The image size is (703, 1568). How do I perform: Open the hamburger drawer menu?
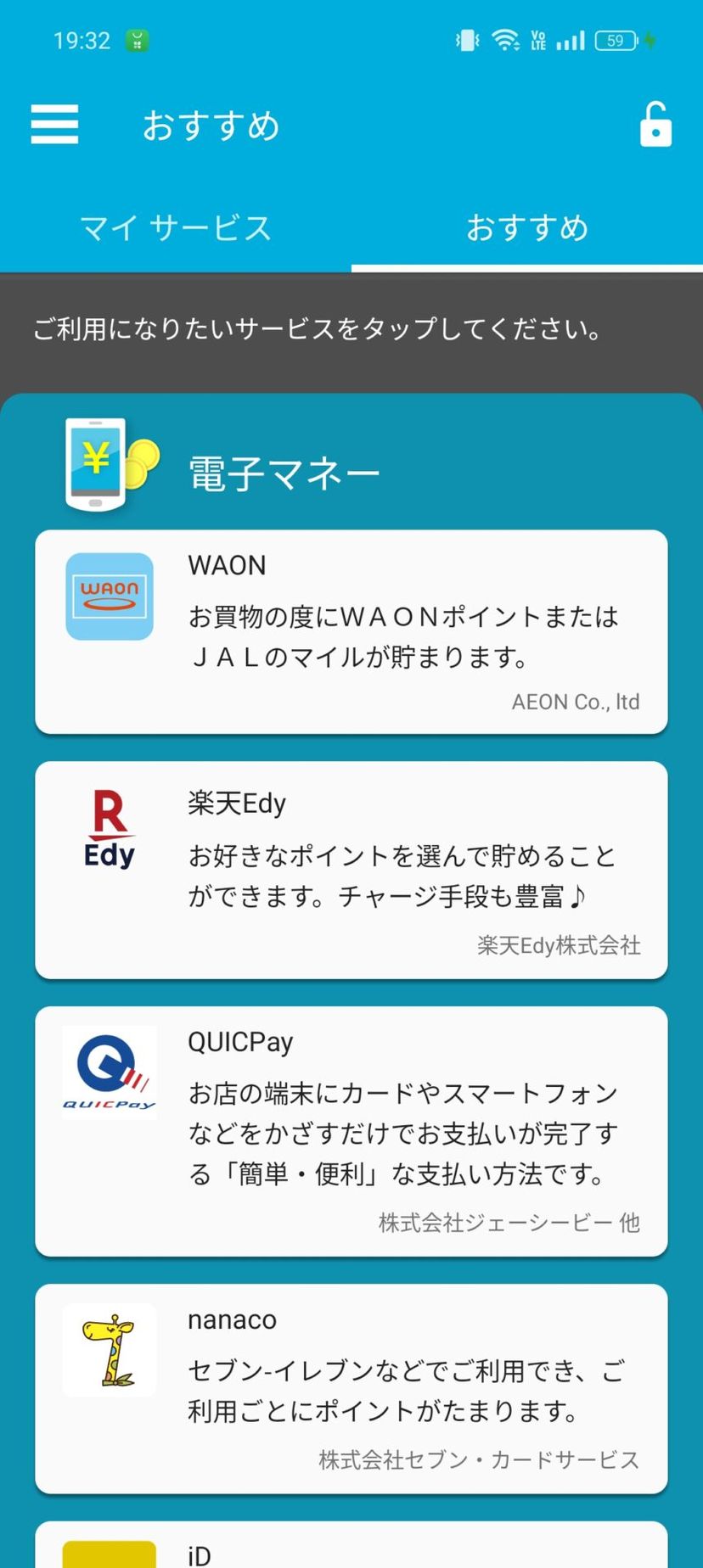click(54, 124)
